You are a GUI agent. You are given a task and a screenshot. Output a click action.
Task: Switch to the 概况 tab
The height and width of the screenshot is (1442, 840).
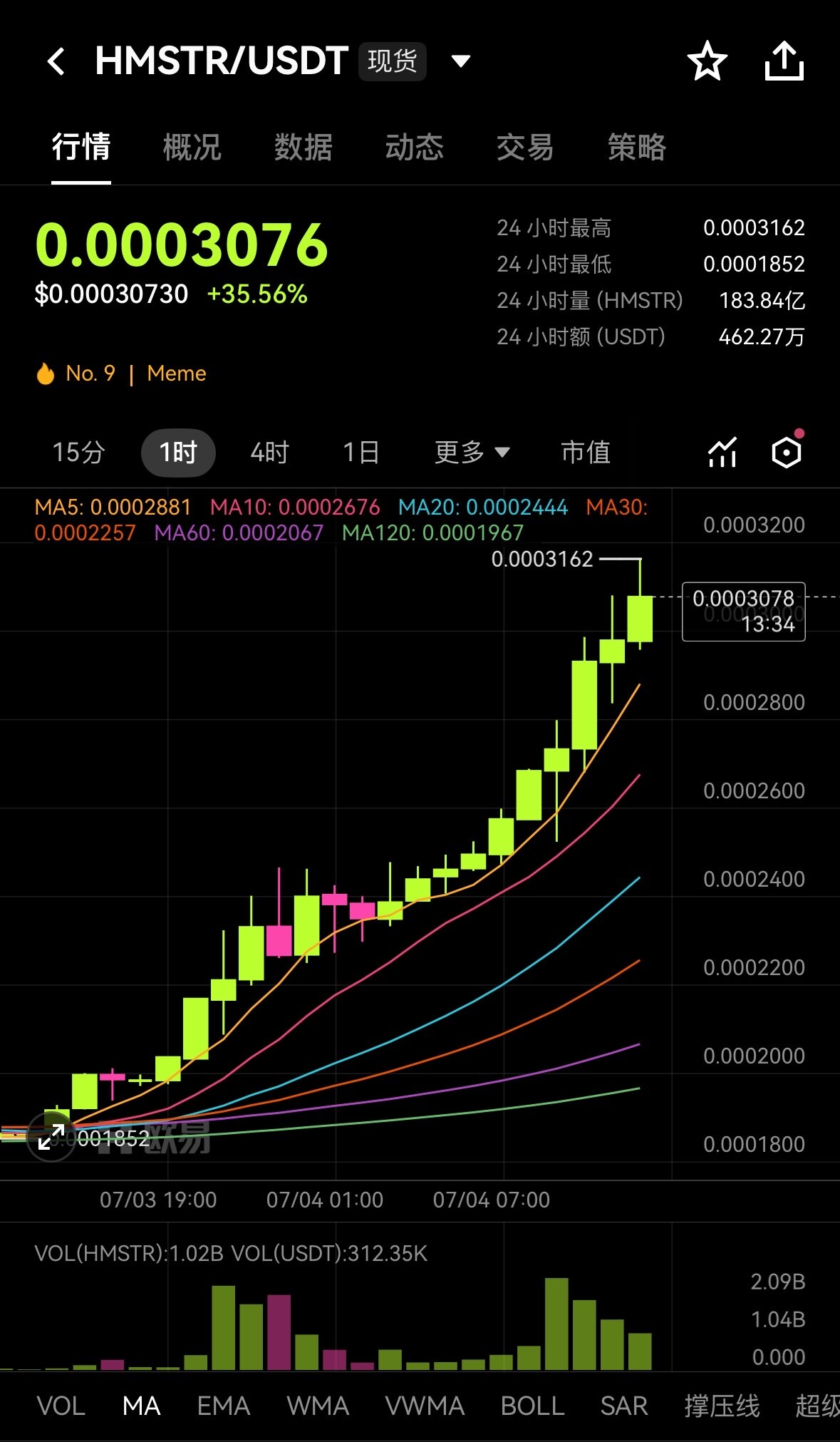pos(192,148)
